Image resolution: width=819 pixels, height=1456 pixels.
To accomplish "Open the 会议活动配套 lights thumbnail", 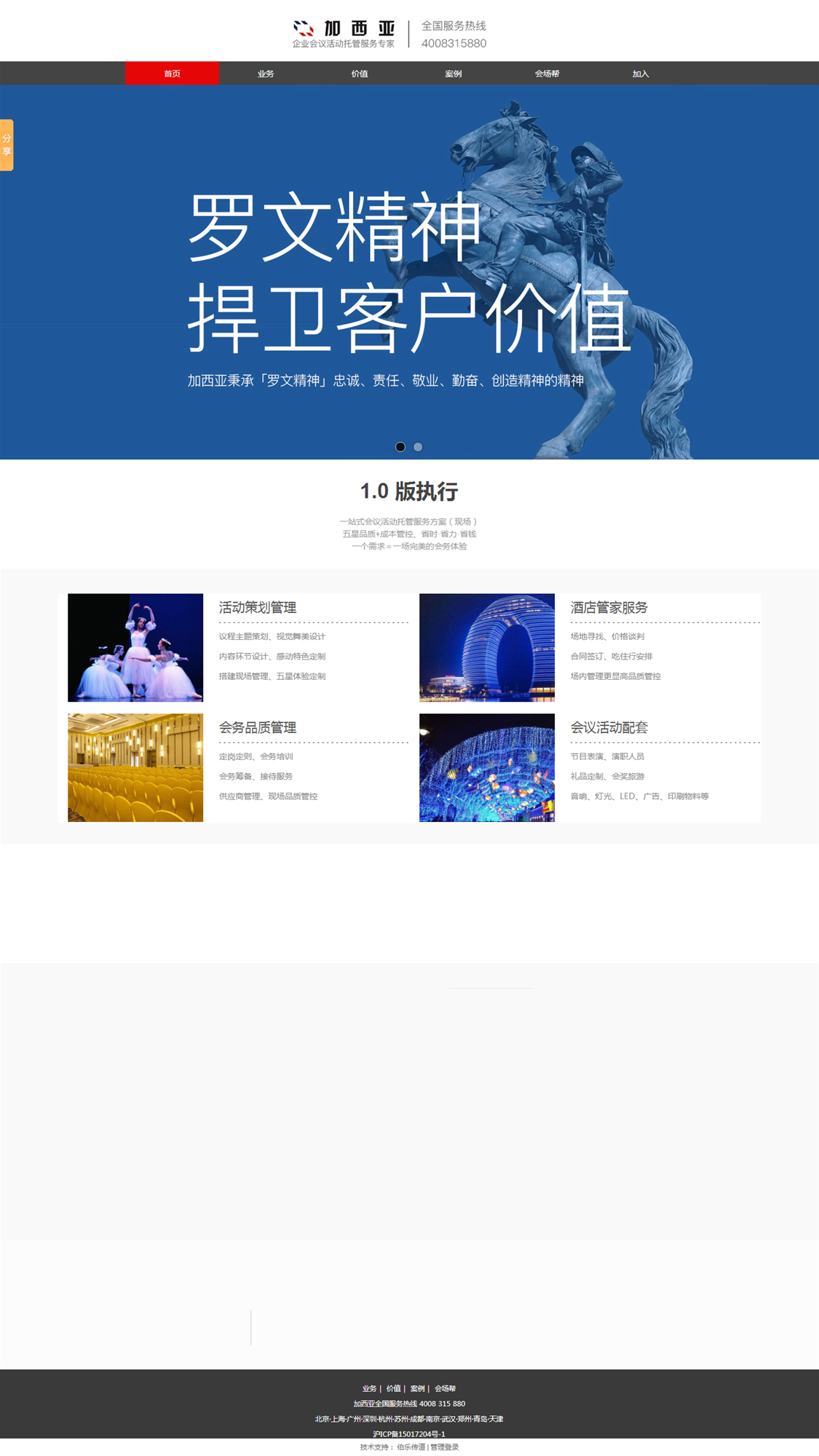I will pyautogui.click(x=486, y=767).
